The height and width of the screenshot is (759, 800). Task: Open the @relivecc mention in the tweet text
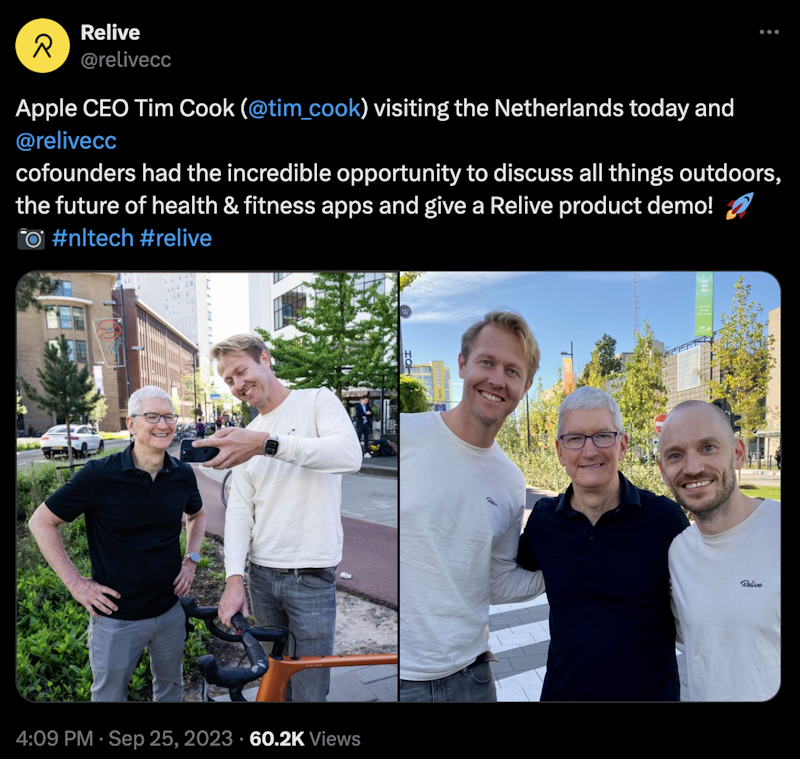tap(67, 141)
